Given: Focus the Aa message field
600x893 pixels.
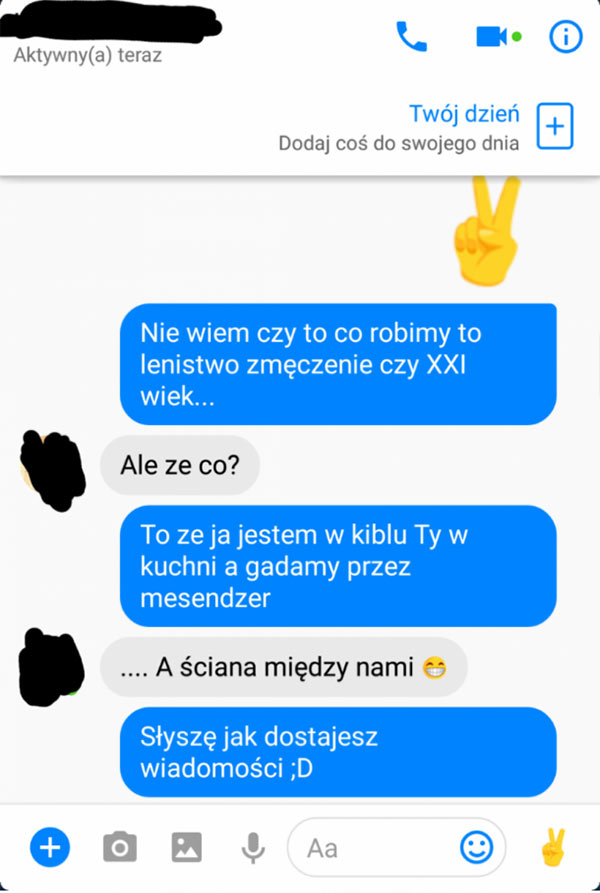Looking at the screenshot, I should [370, 848].
